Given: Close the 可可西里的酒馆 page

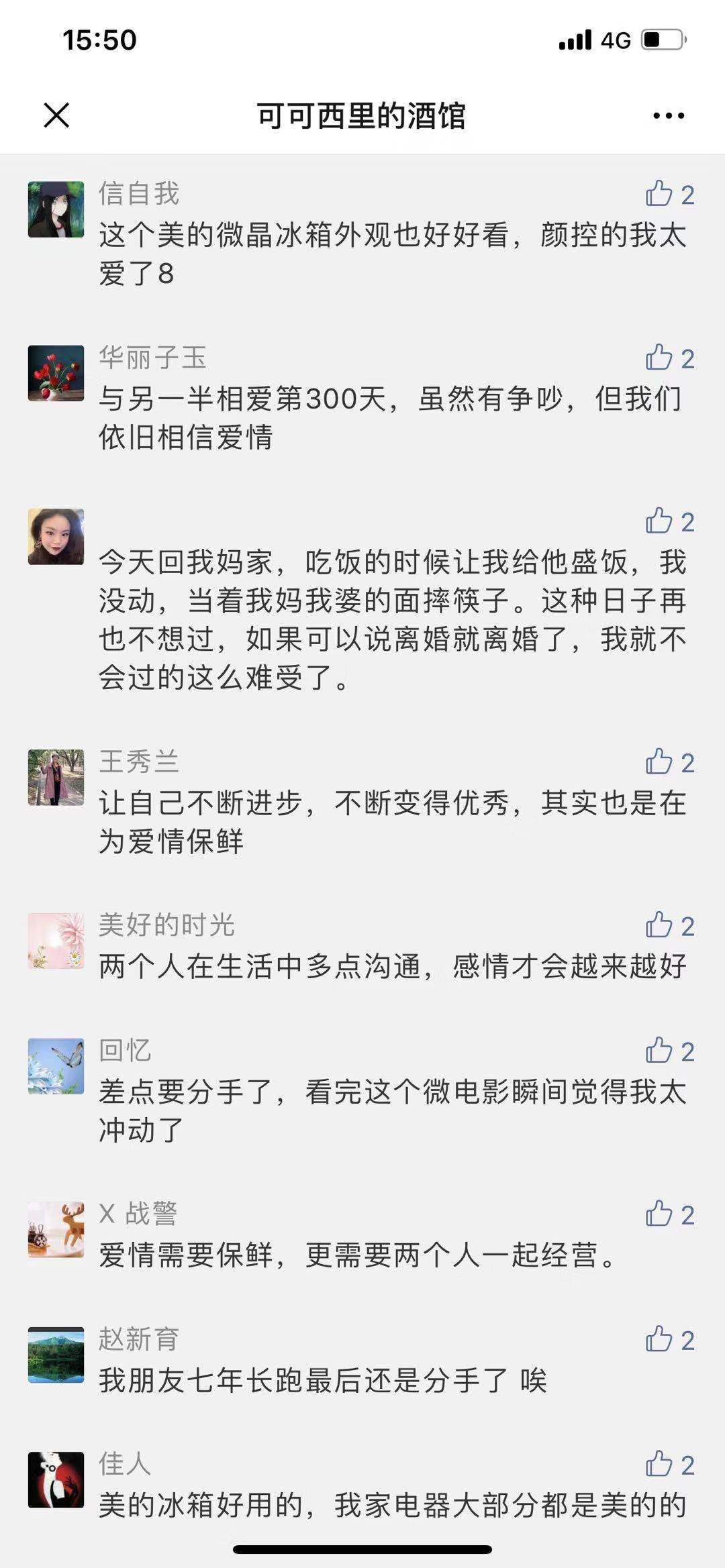Looking at the screenshot, I should coord(56,115).
